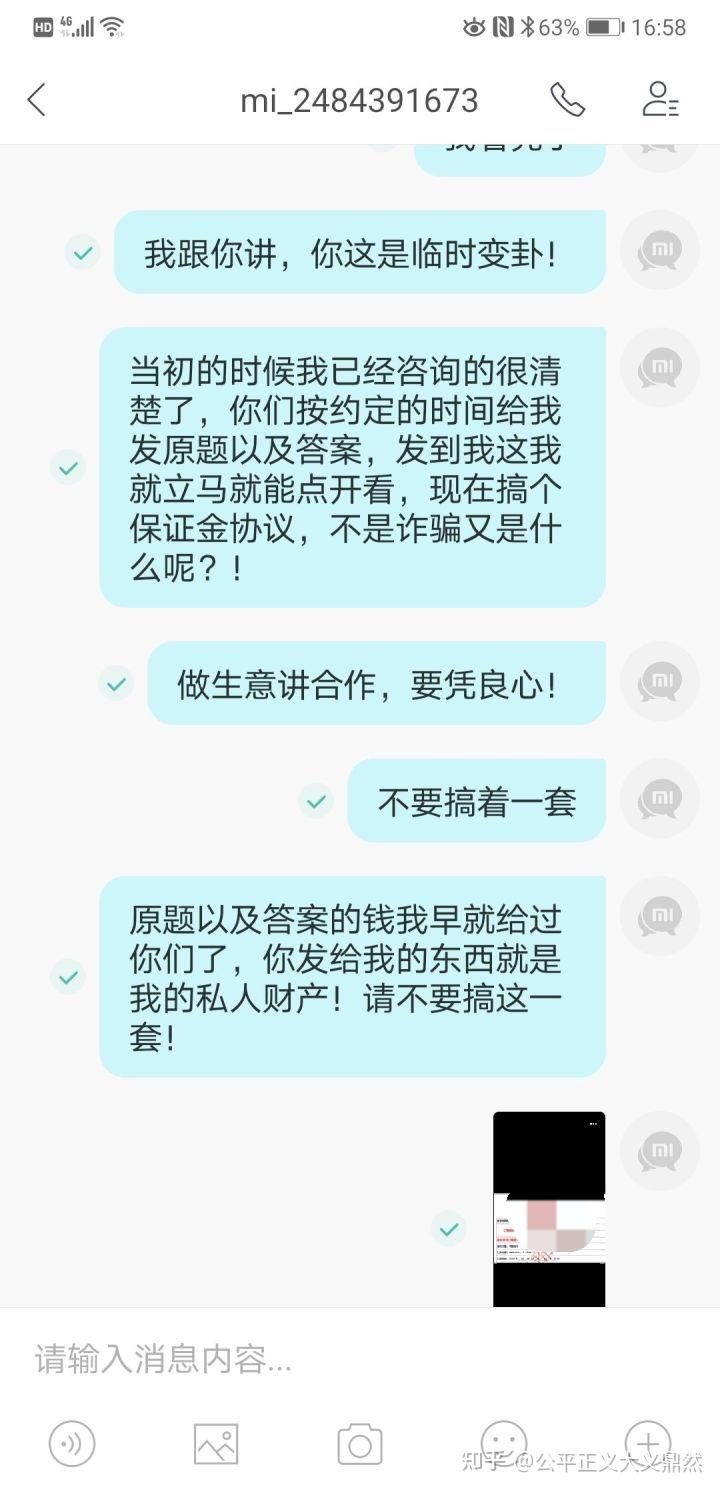Open the emoji picker
Screen dimensions: 720x1492
504,1443
